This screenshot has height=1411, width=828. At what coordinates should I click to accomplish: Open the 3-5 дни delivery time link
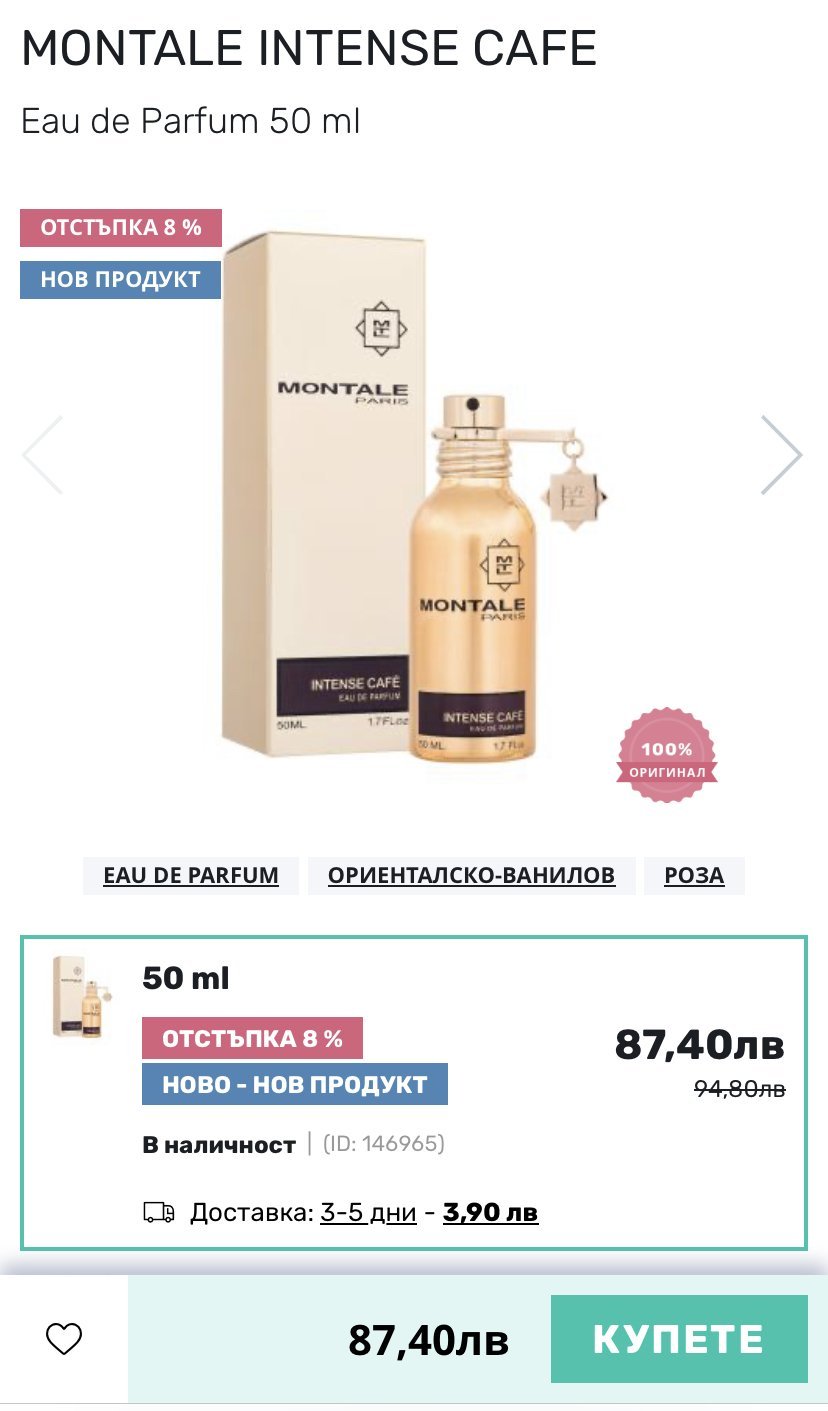pyautogui.click(x=368, y=1213)
